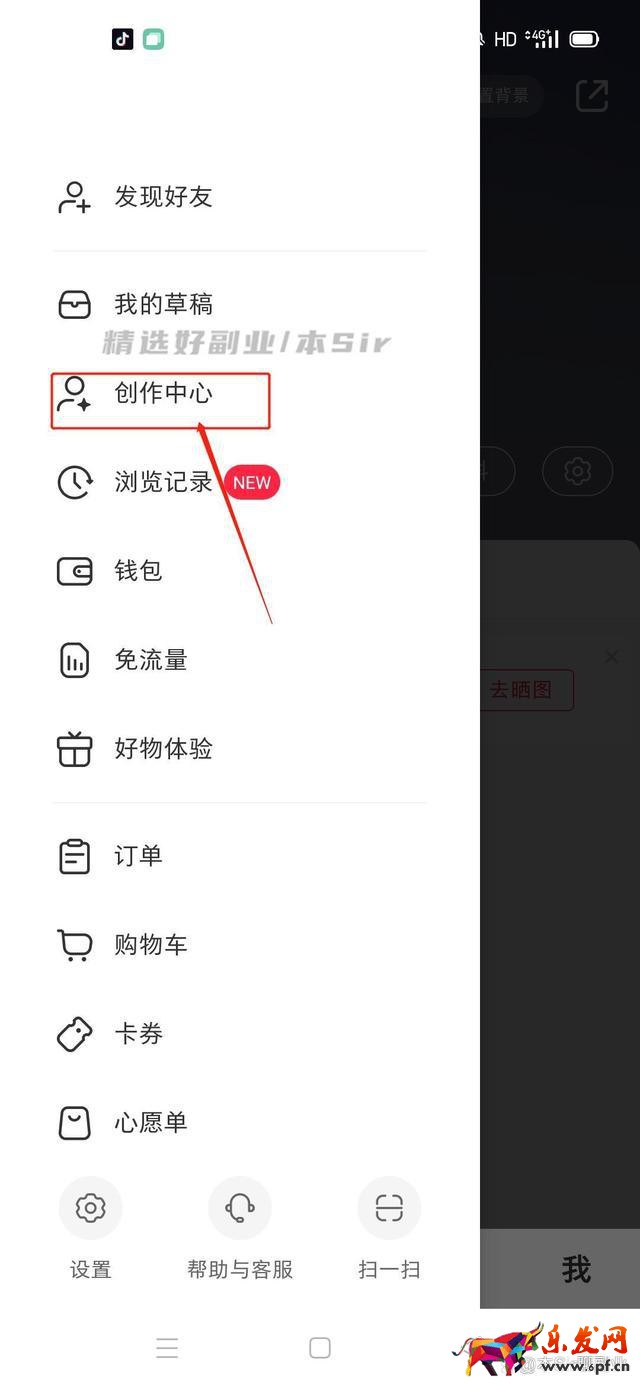Open 心愿单 wishlist

pos(150,1123)
